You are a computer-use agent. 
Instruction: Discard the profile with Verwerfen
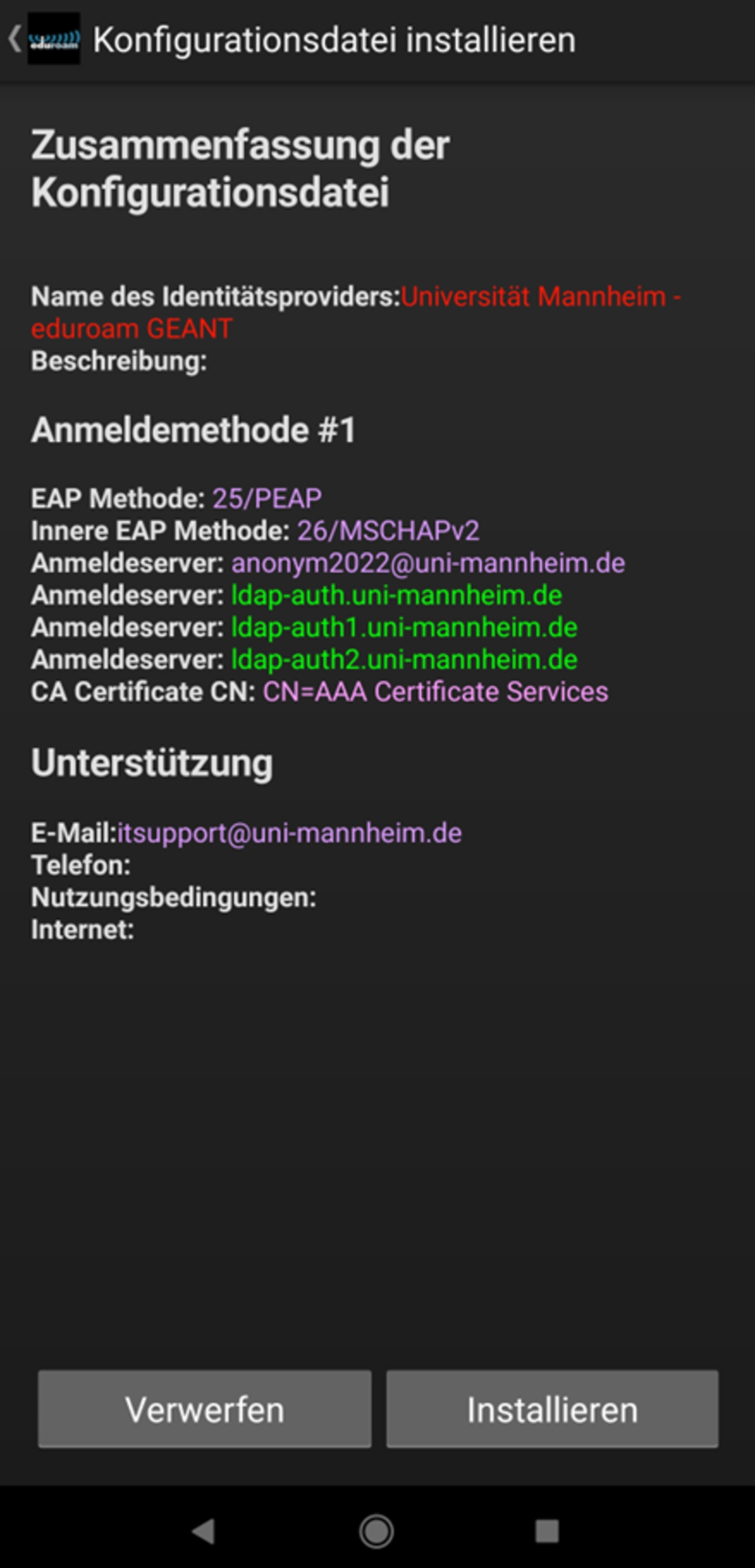point(204,1410)
